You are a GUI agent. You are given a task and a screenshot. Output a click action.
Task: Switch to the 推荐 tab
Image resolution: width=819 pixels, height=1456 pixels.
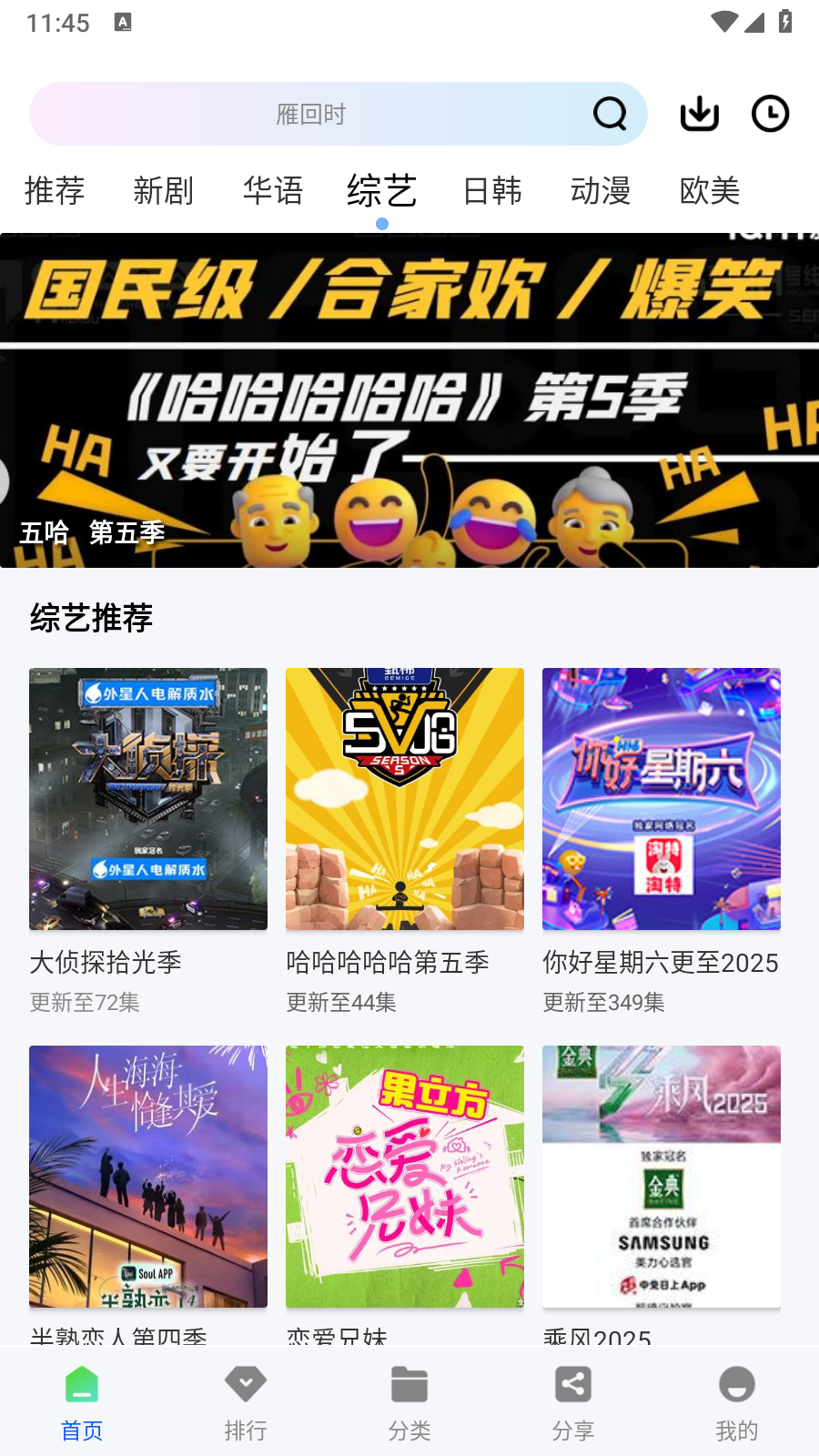point(55,191)
